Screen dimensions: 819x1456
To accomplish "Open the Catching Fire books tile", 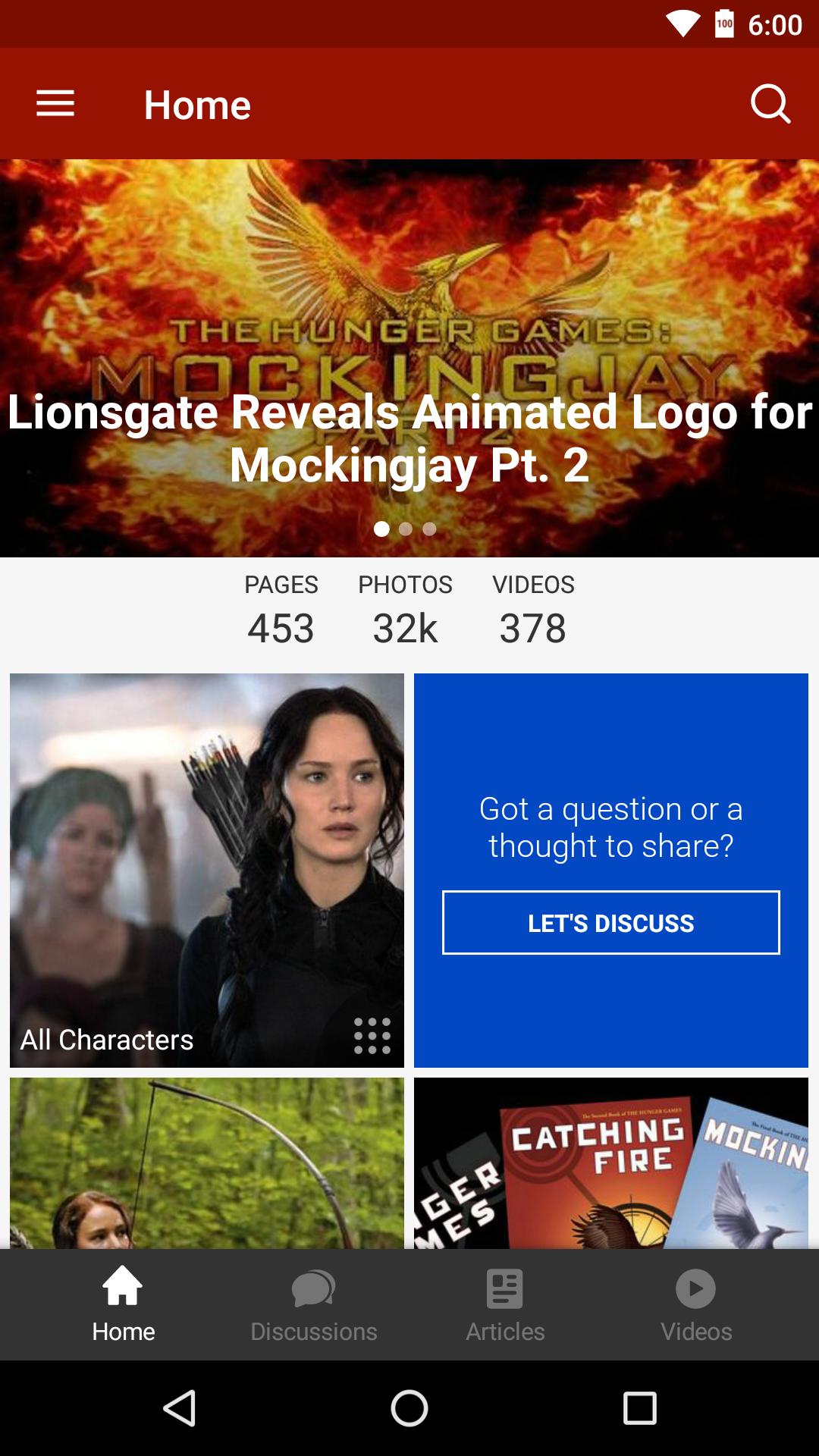I will [x=610, y=1163].
